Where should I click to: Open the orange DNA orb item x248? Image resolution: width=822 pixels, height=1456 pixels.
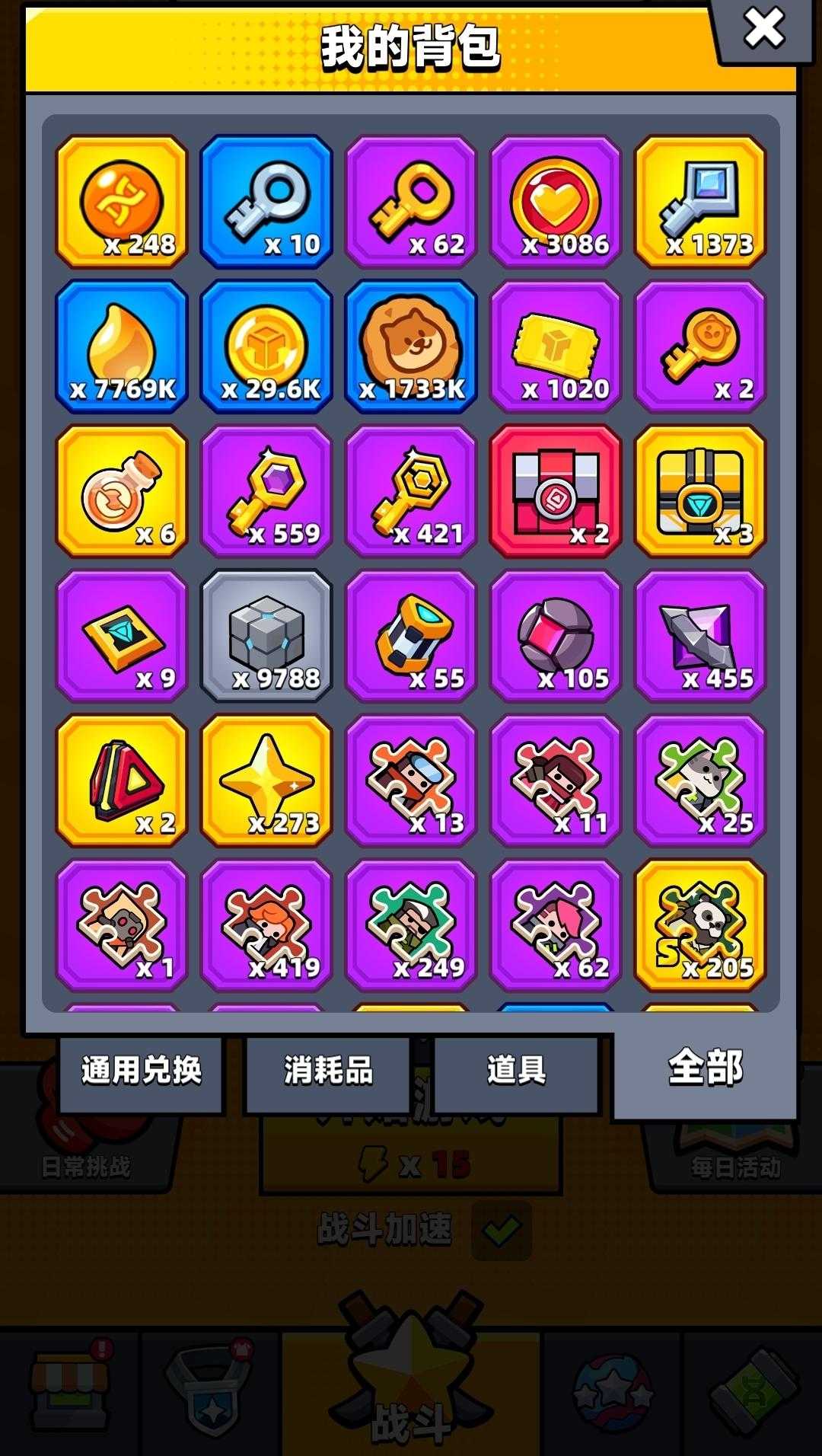(122, 202)
